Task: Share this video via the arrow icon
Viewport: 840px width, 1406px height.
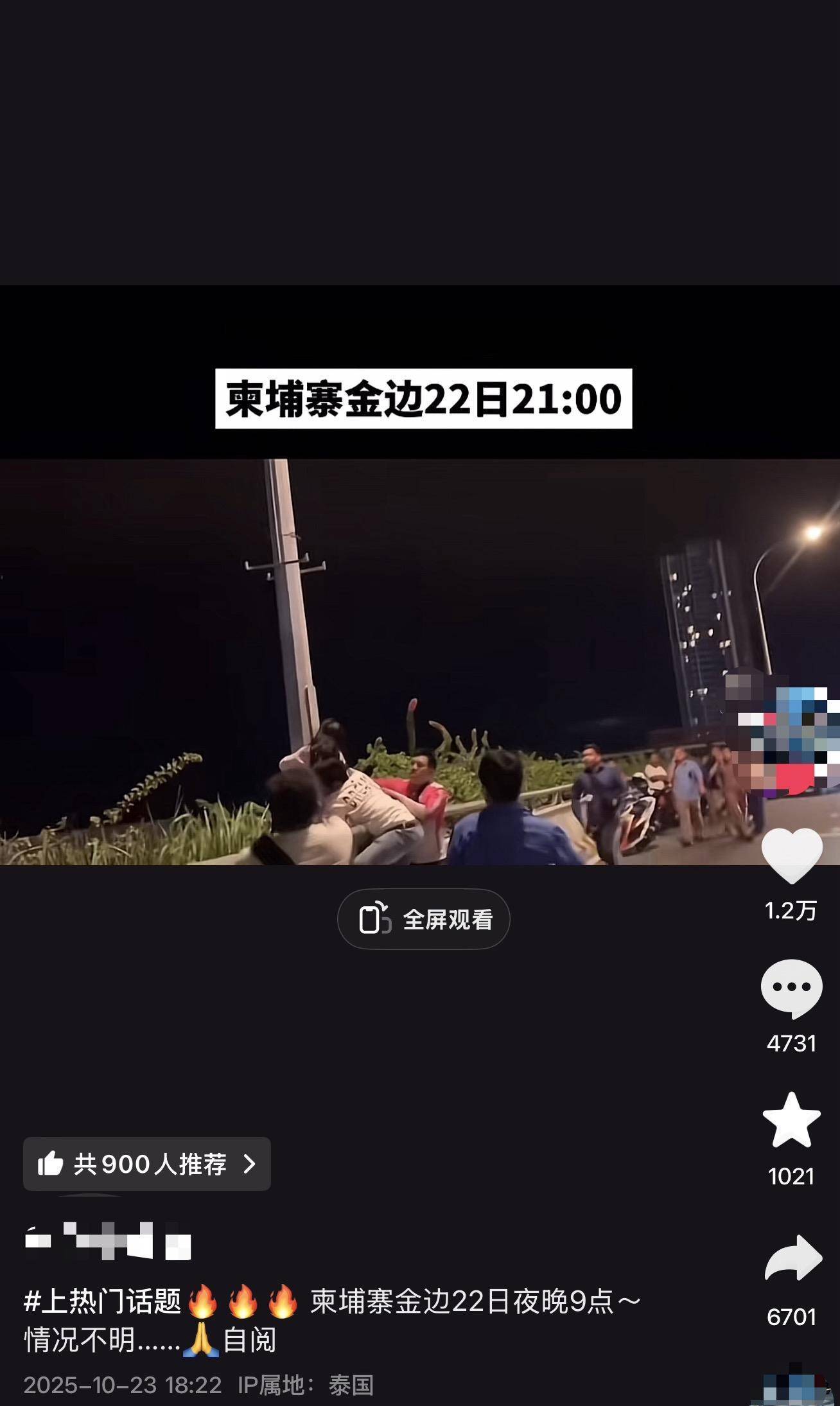Action: click(x=792, y=1259)
